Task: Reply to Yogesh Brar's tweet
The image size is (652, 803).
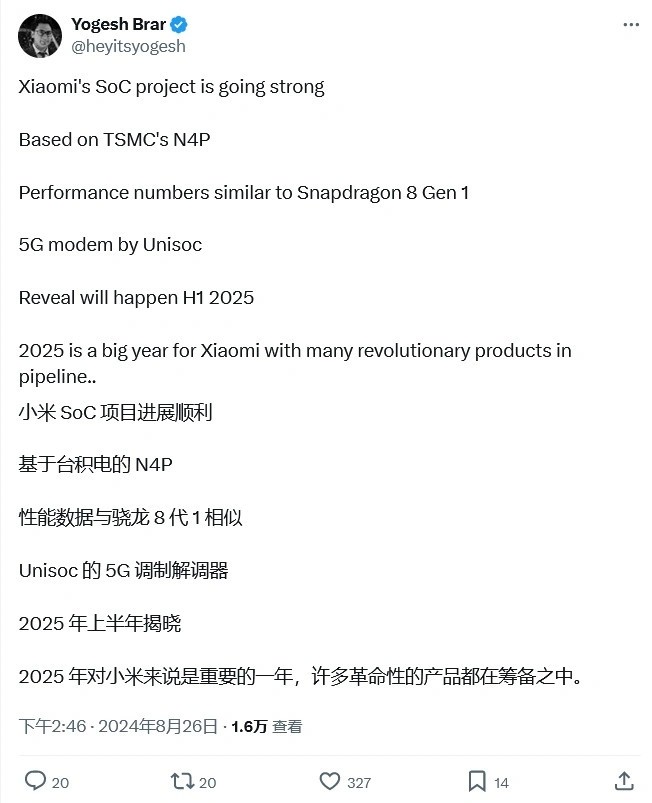Action: [35, 781]
